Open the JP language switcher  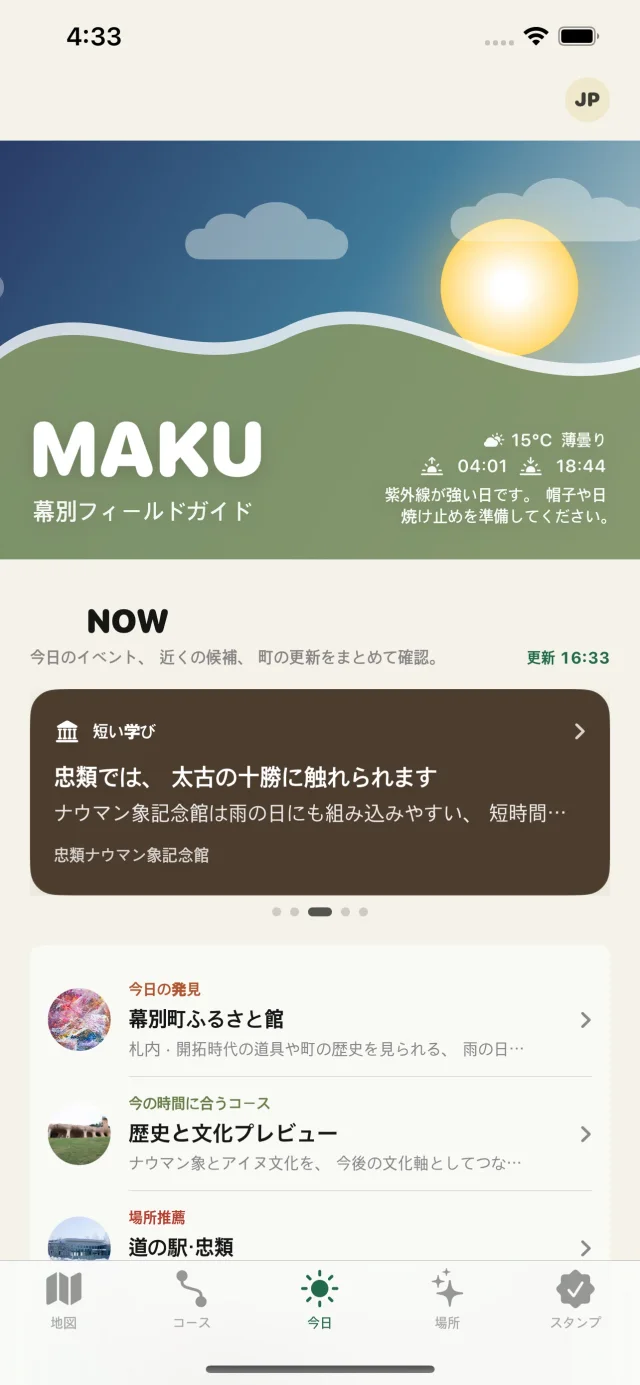point(587,100)
